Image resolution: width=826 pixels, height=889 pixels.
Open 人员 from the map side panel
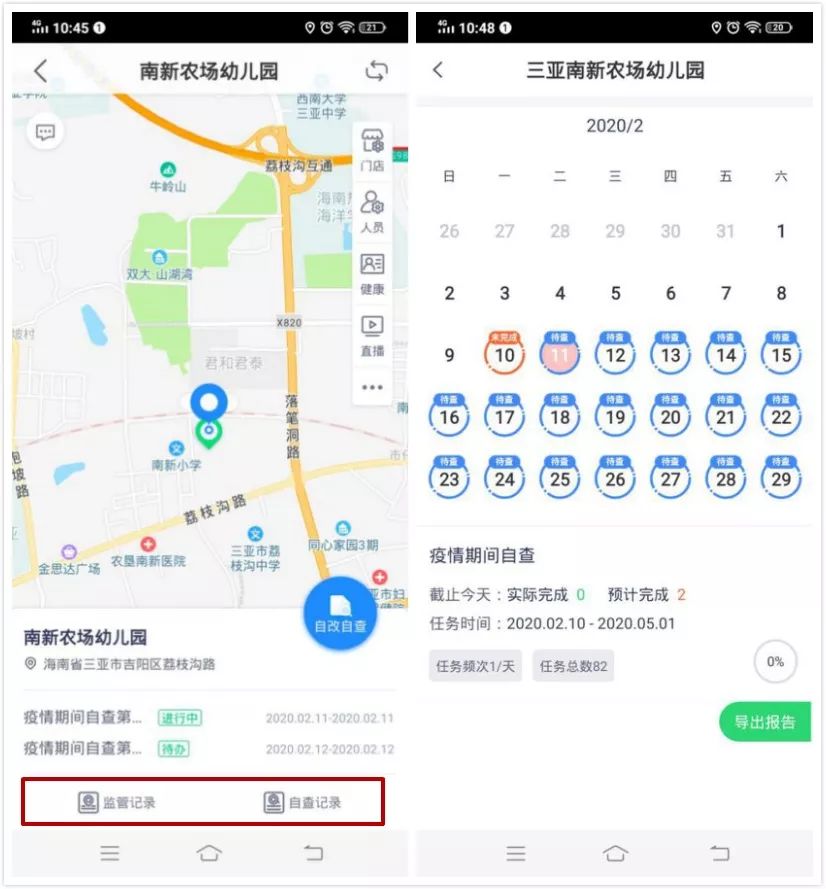point(372,212)
